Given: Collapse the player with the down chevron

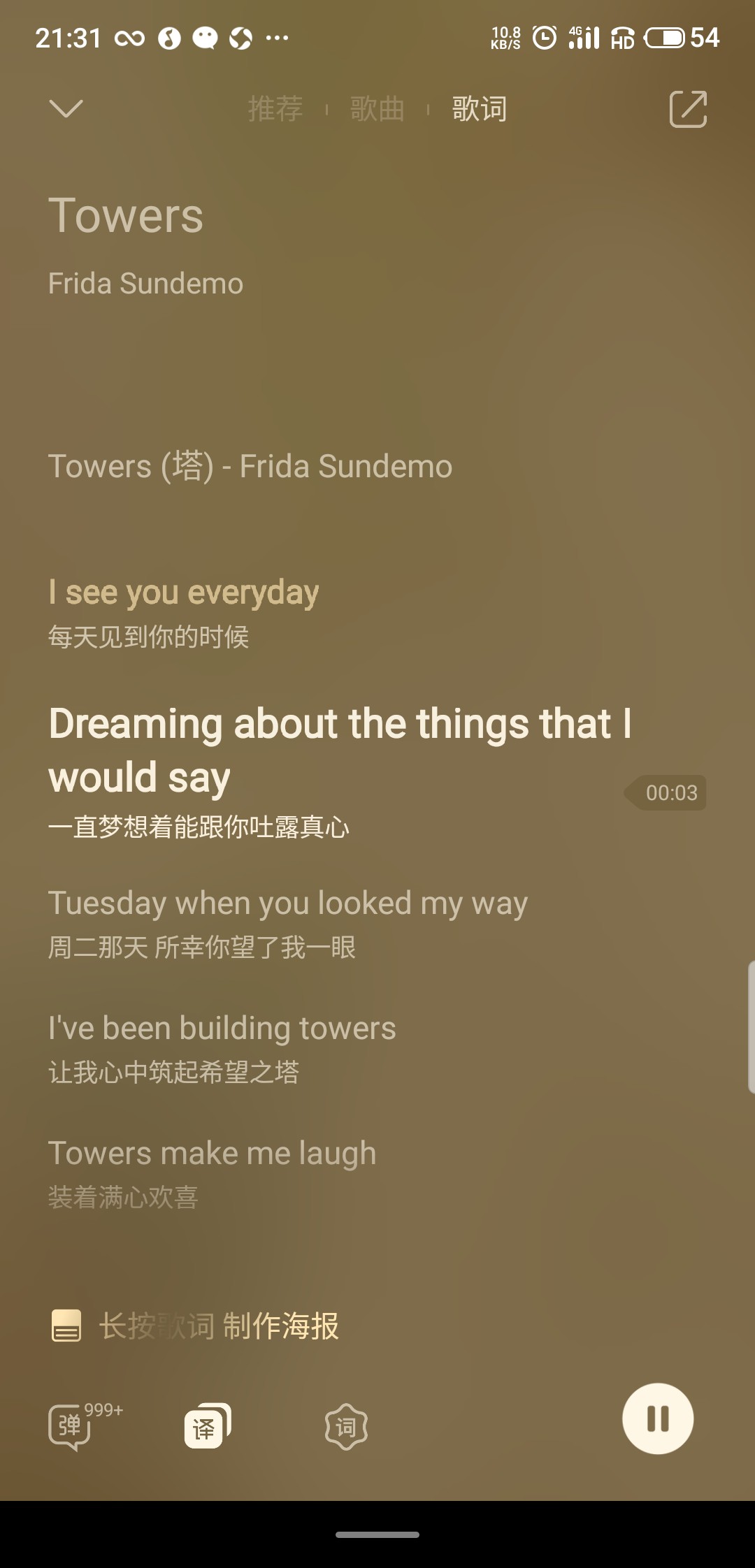Looking at the screenshot, I should (x=66, y=109).
